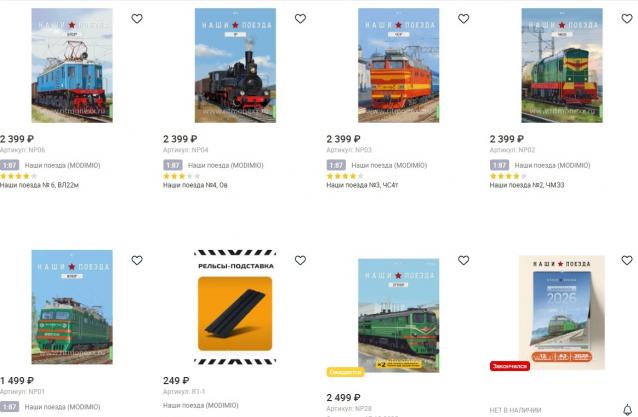Tap the bell to get restock notification
This screenshot has height=417, width=638.
(x=627, y=409)
